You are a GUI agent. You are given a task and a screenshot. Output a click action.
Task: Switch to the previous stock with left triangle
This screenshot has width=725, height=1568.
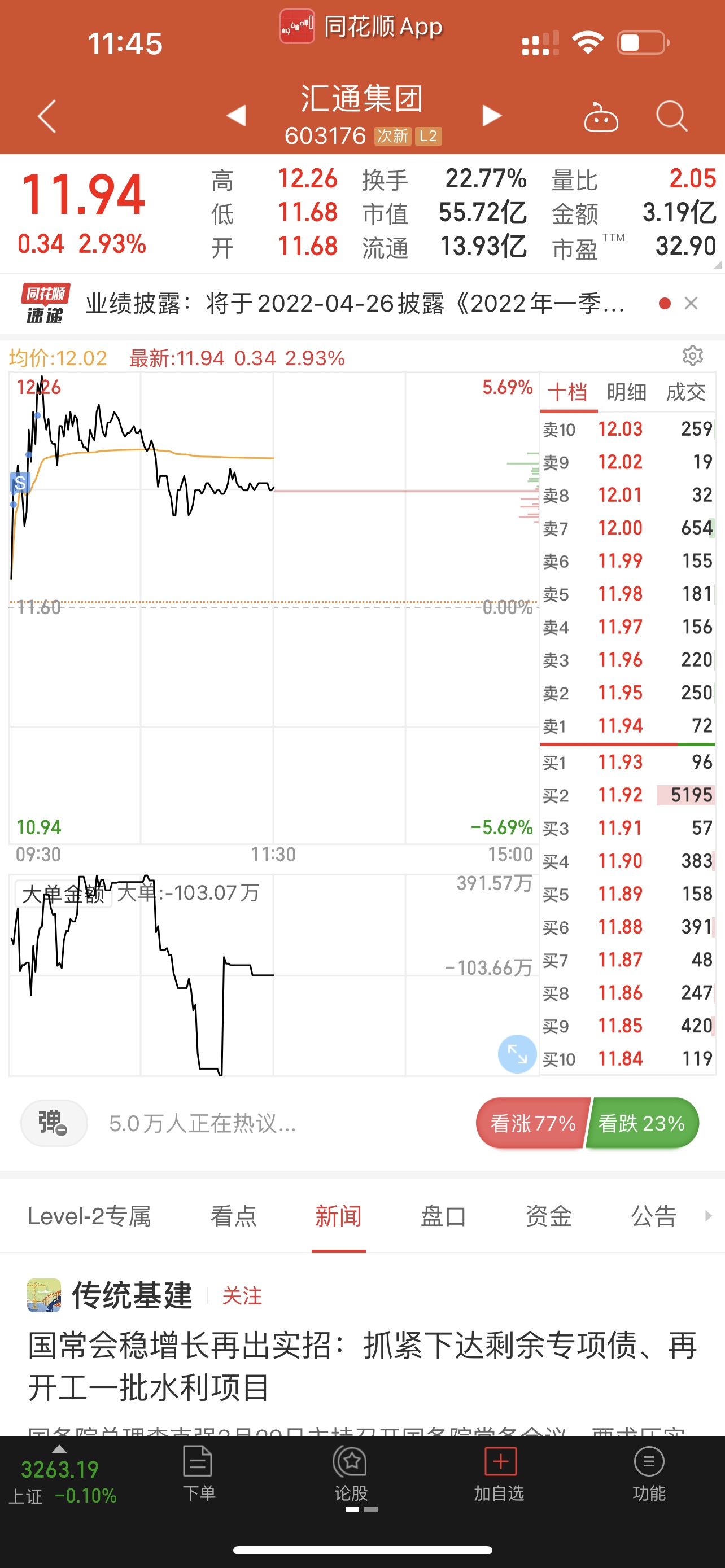236,116
